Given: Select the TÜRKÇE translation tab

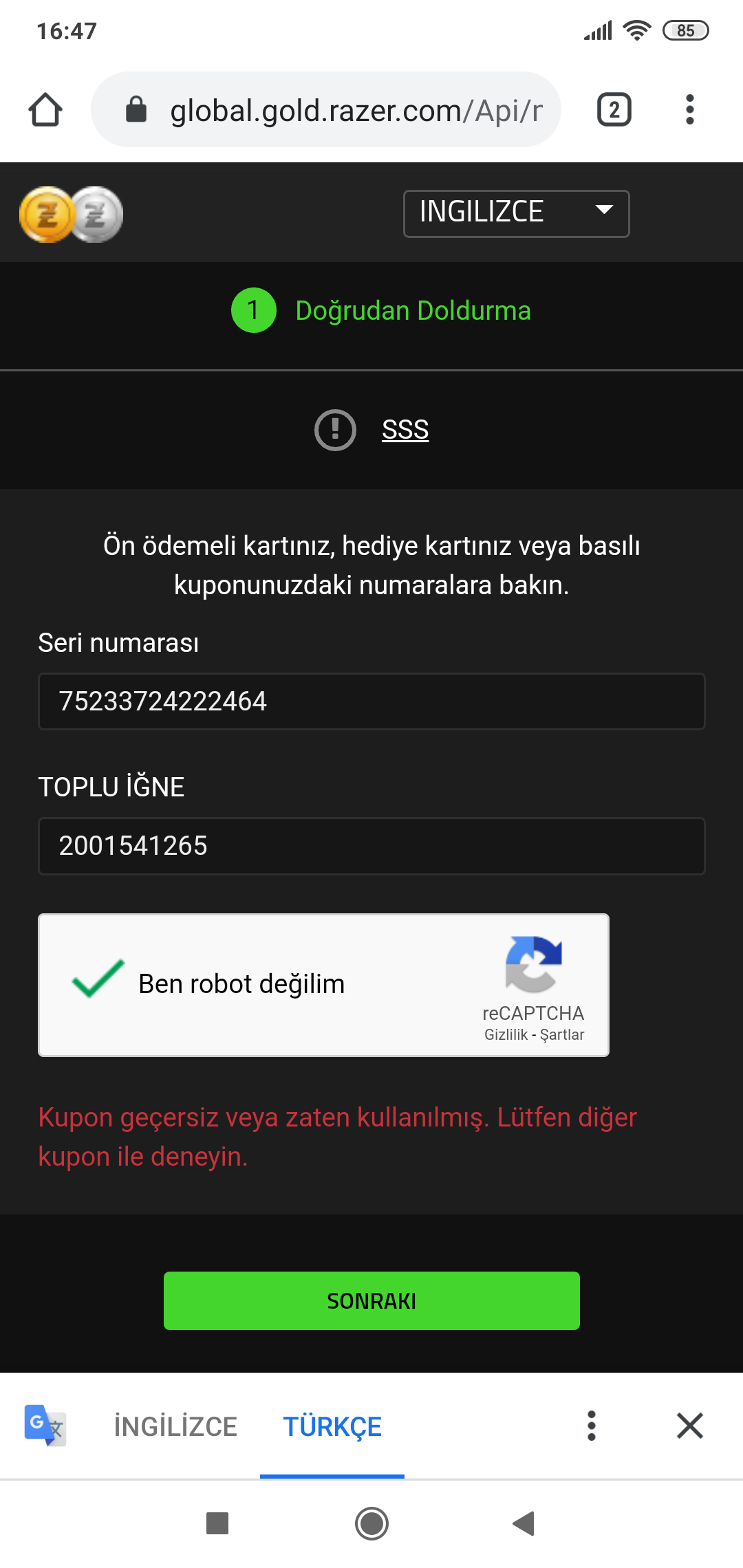Looking at the screenshot, I should (332, 1427).
